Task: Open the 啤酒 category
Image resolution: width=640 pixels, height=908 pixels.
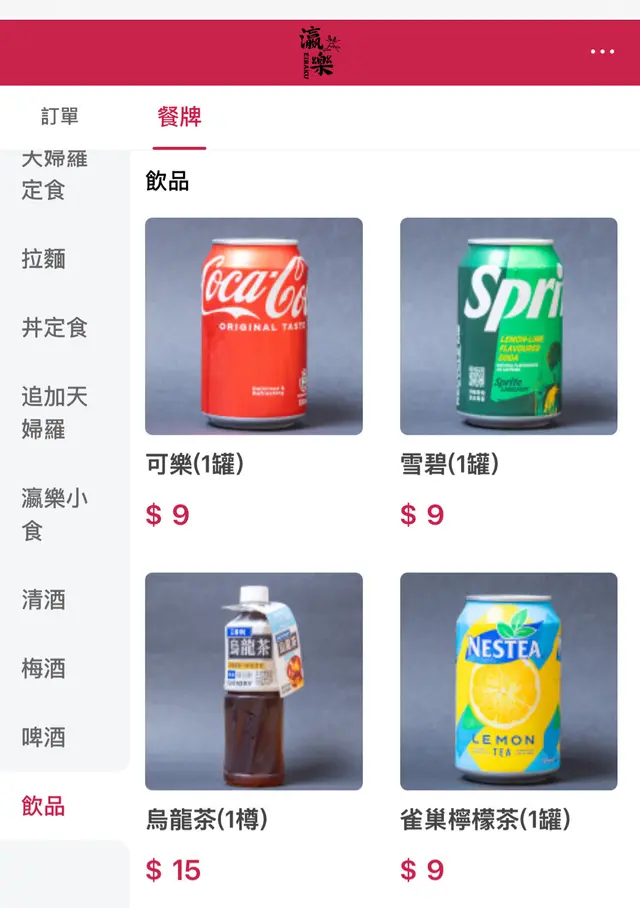Action: (x=44, y=737)
